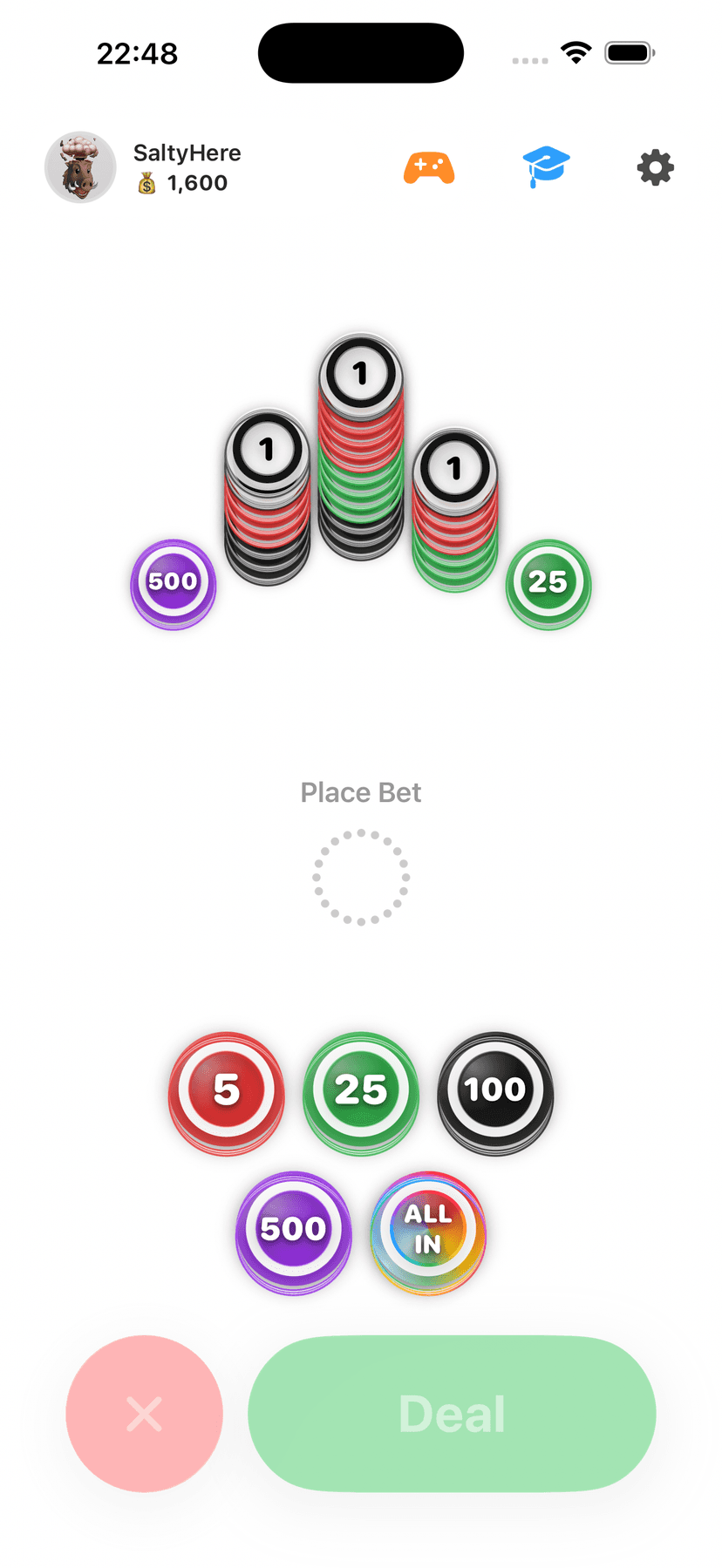This screenshot has width=722, height=1568.
Task: Select the black 100 chip
Action: pos(495,1090)
